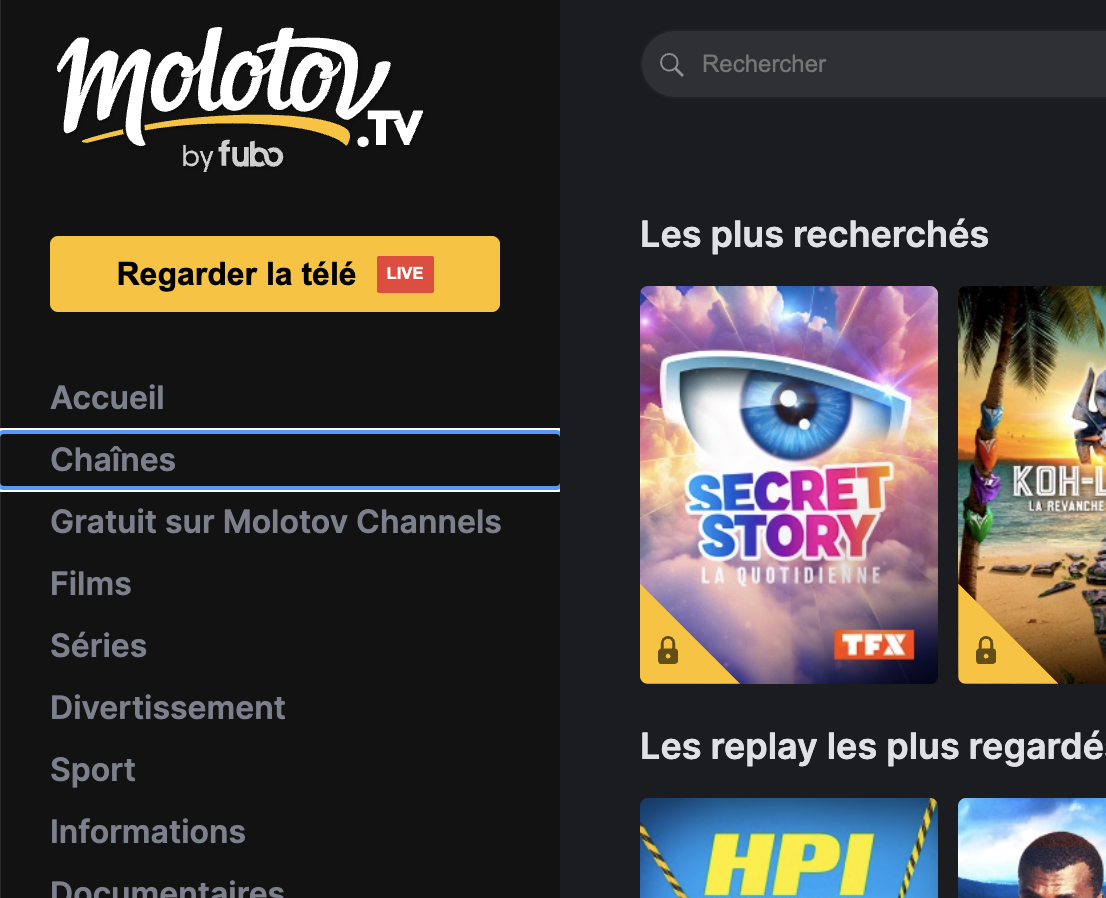Open Gratuit sur Molotov Channels
This screenshot has width=1106, height=898.
[x=276, y=522]
